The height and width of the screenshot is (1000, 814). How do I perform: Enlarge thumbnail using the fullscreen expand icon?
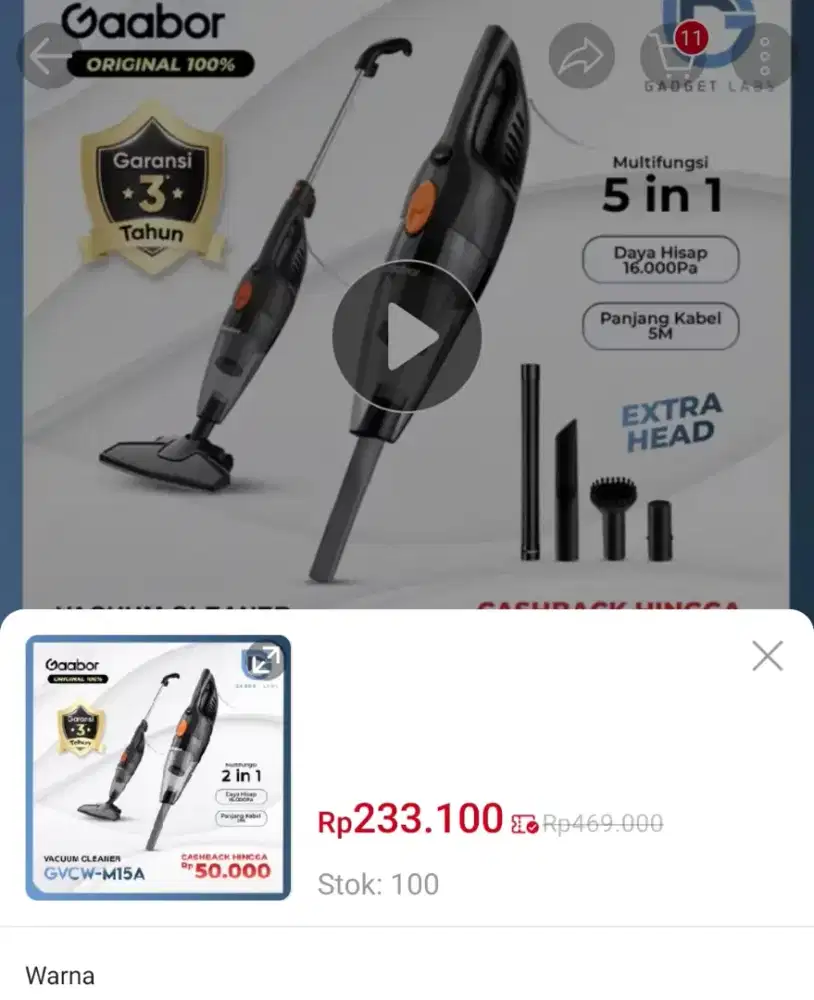(262, 662)
